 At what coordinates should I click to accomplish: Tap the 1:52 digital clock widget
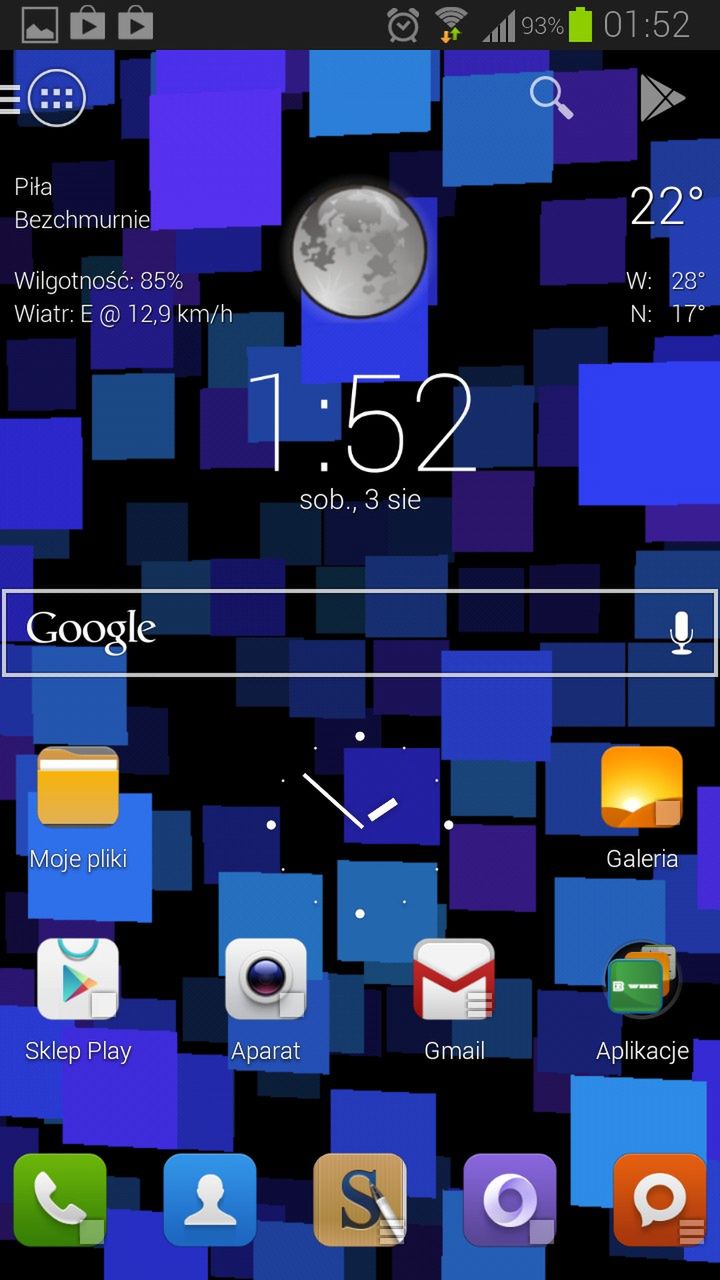pos(360,425)
